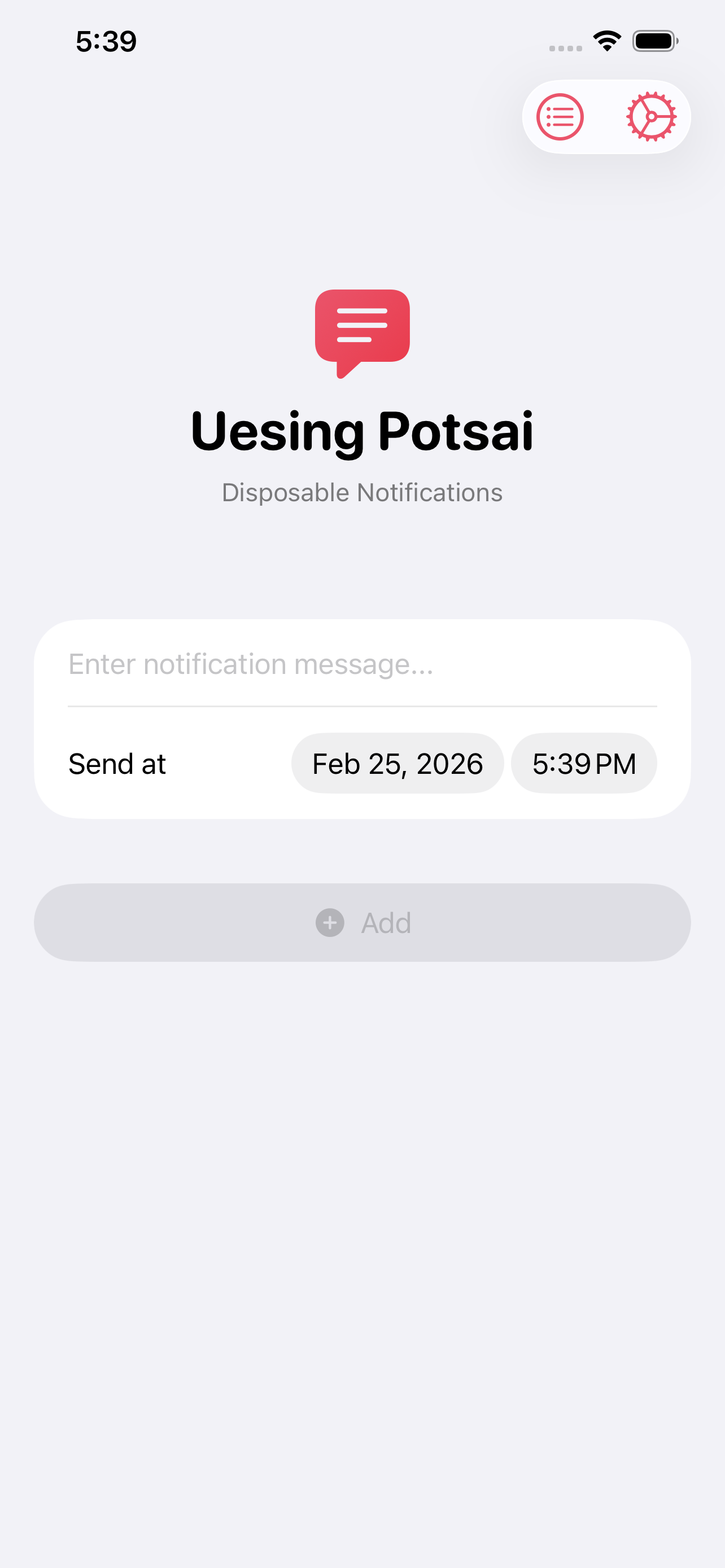Click the plus icon inside the Add button
This screenshot has width=725, height=1568.
pos(330,922)
